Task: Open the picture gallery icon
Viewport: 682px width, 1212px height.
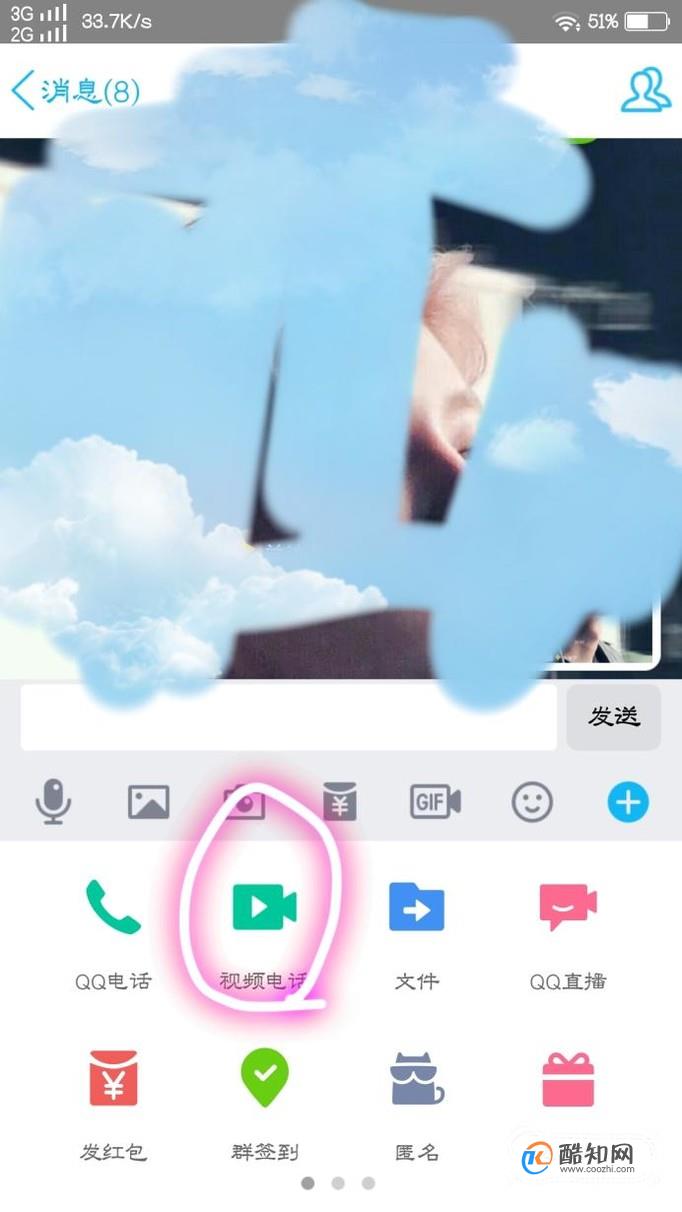Action: click(x=148, y=802)
